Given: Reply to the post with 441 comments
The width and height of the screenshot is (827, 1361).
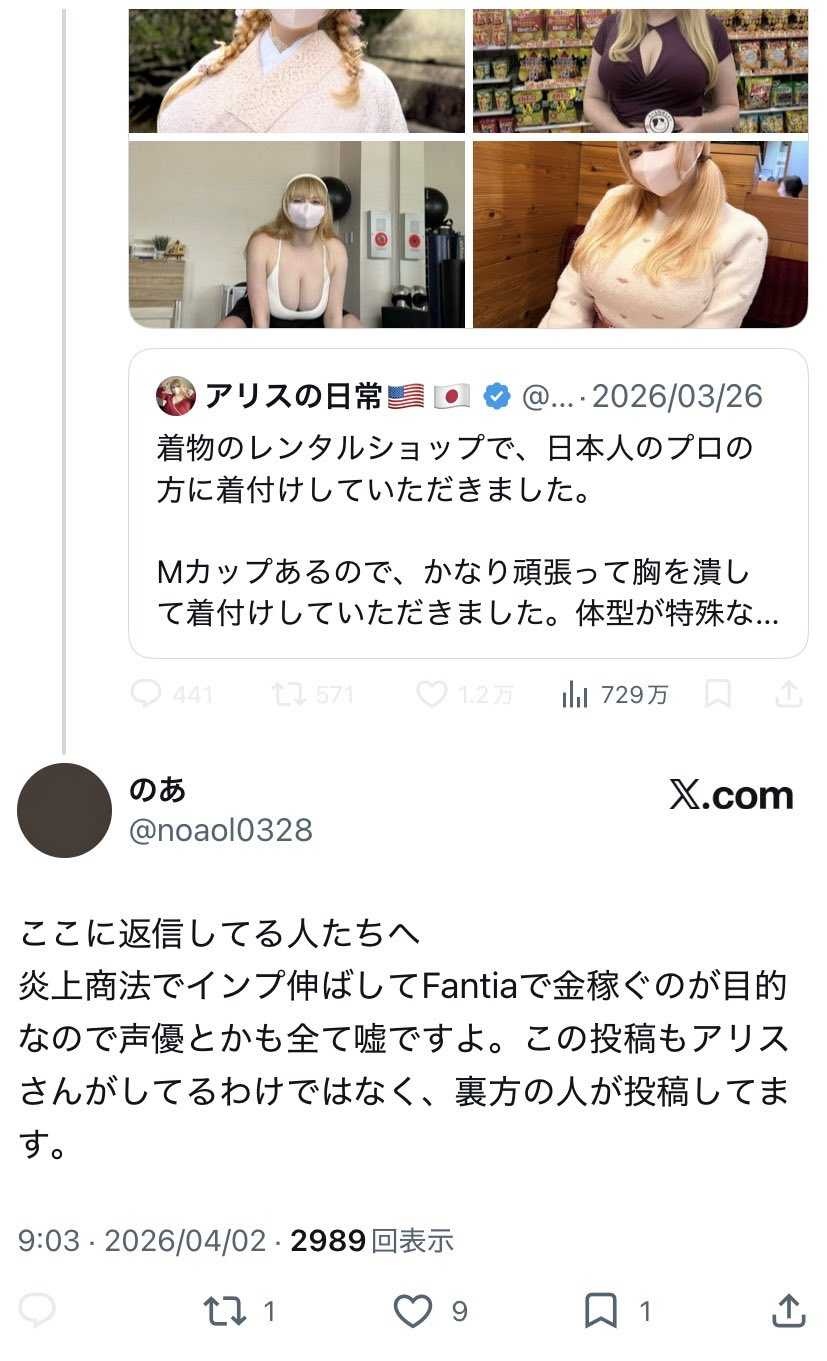Looking at the screenshot, I should [147, 694].
